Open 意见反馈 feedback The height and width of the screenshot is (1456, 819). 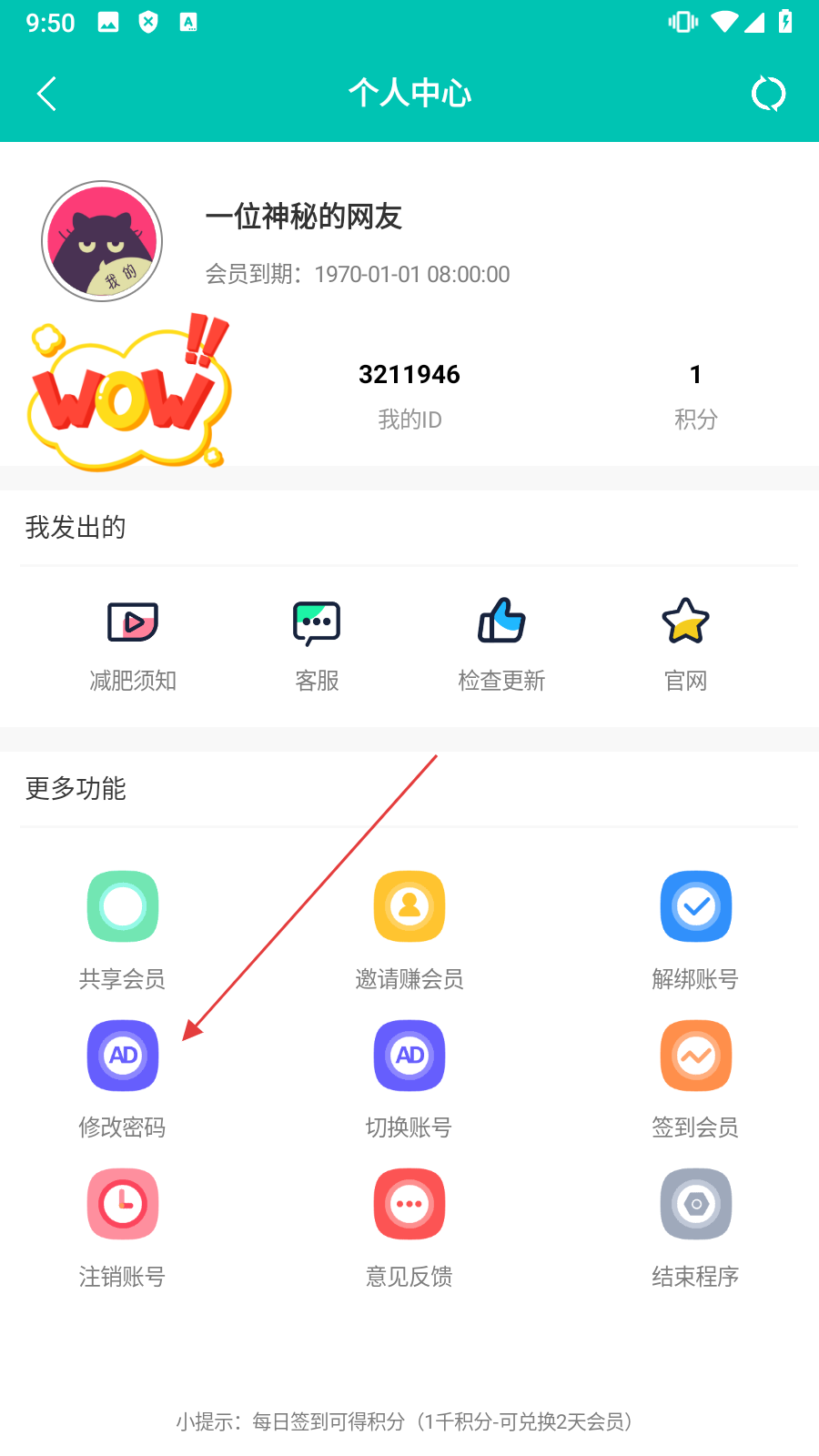(409, 1226)
